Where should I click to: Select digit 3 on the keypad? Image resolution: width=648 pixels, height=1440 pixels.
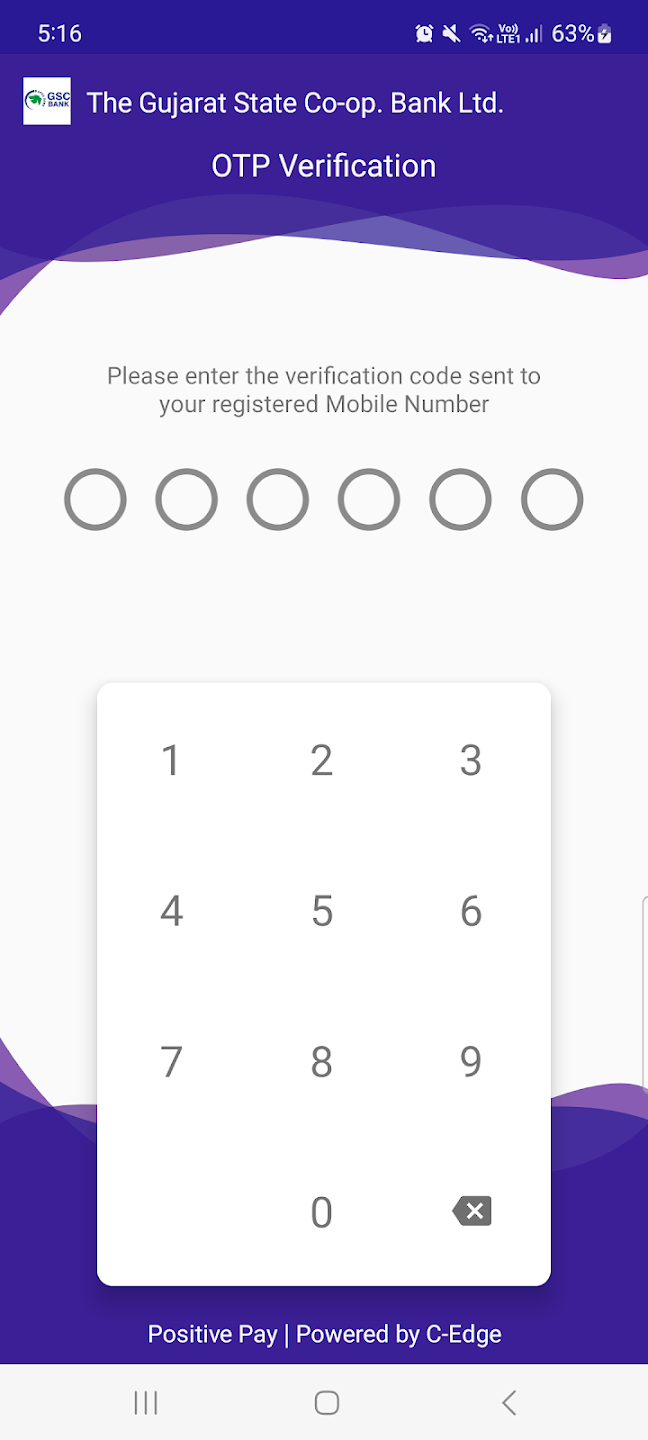tap(471, 761)
